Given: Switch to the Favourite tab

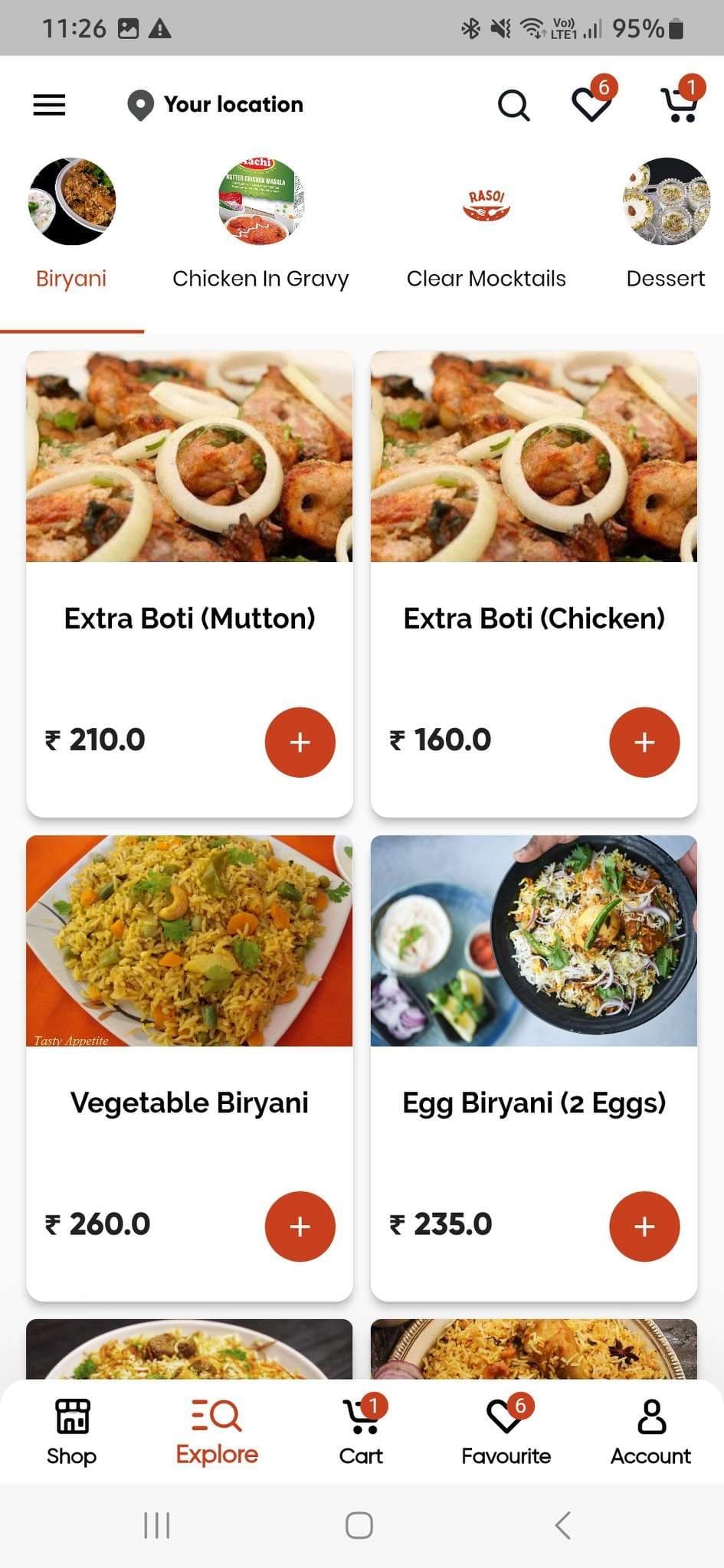Looking at the screenshot, I should [x=506, y=1432].
